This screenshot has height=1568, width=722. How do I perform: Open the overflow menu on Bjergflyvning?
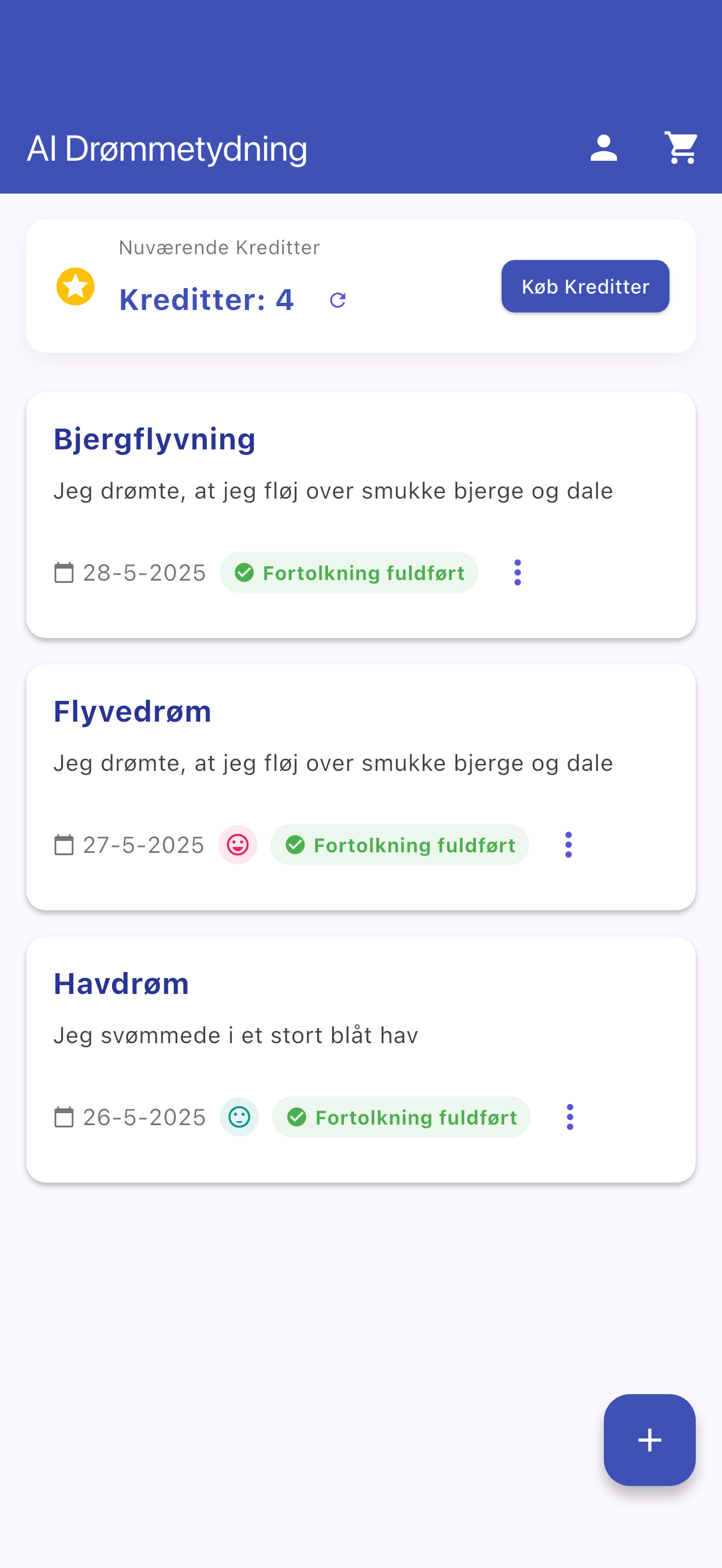[x=517, y=572]
